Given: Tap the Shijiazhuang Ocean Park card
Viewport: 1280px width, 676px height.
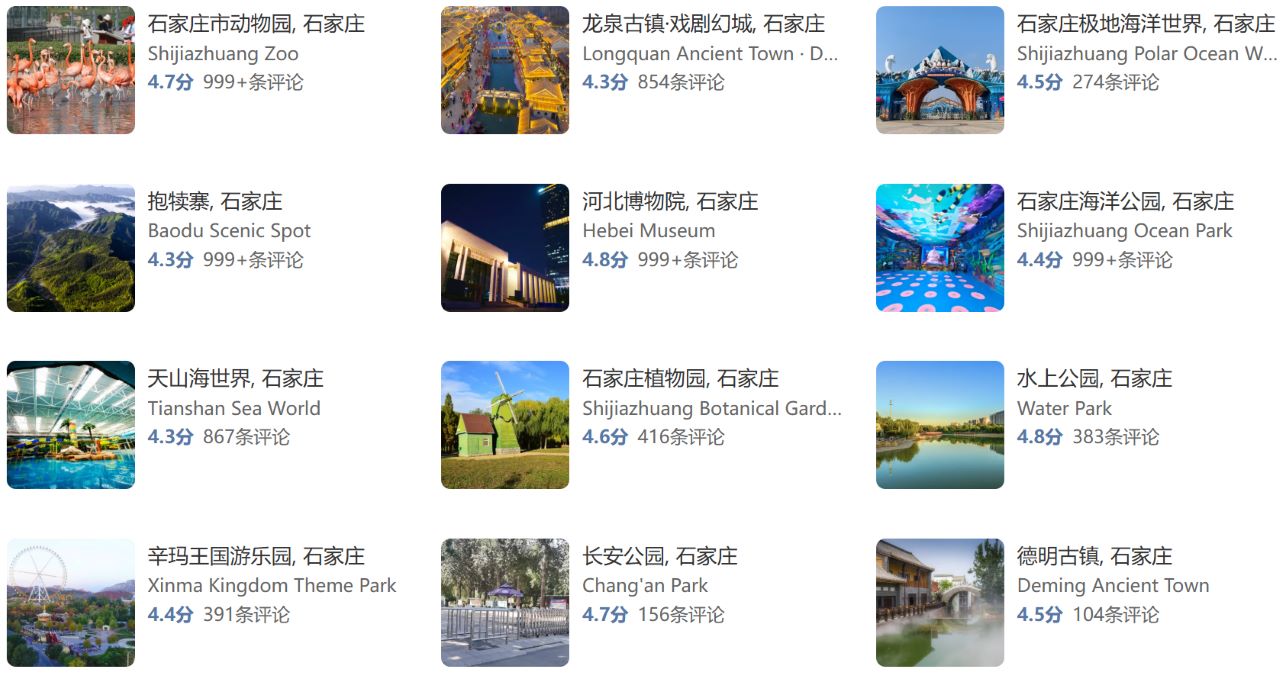Looking at the screenshot, I should click(x=1125, y=202).
